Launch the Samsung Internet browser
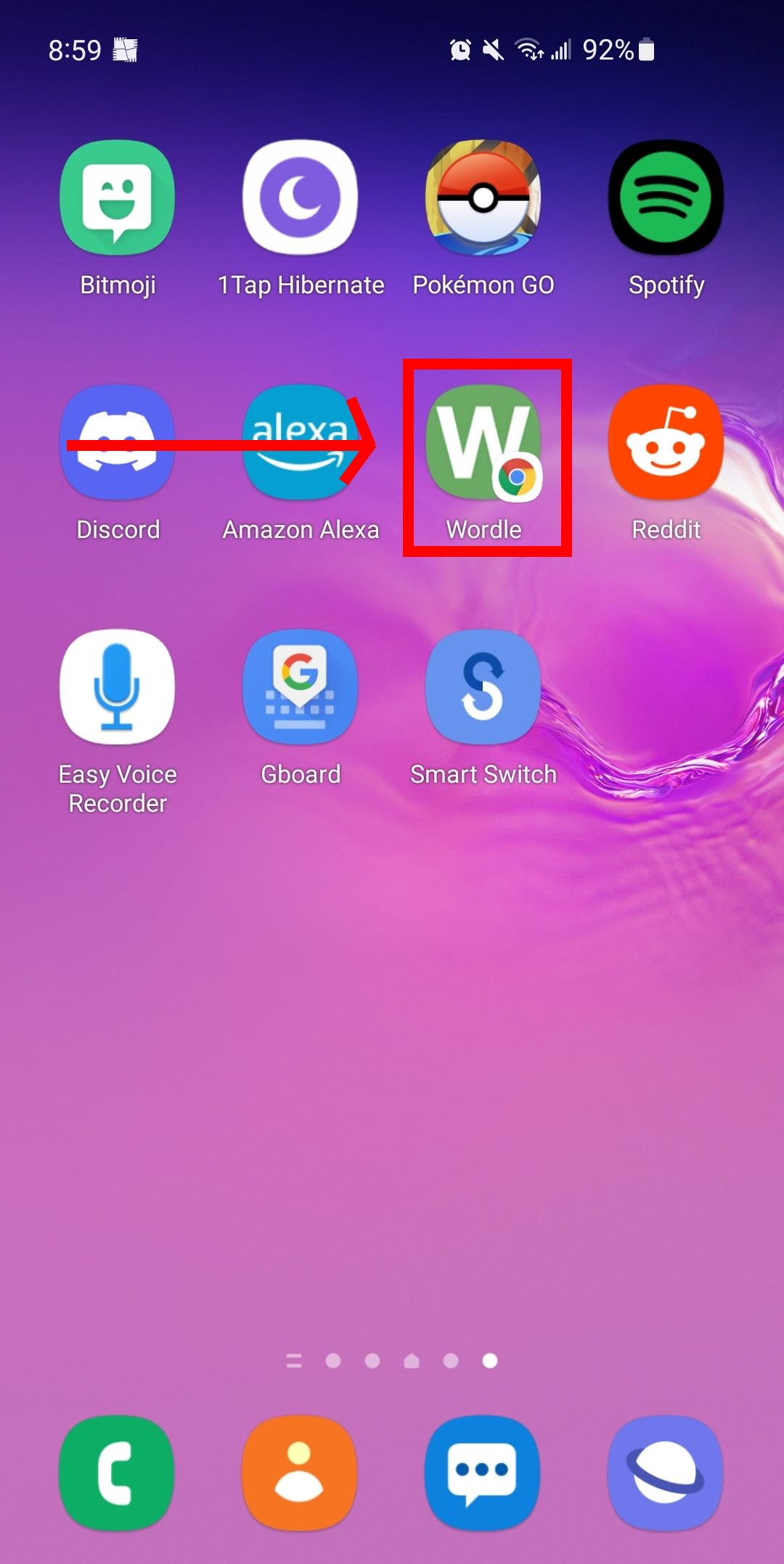The height and width of the screenshot is (1564, 784). pos(666,1473)
